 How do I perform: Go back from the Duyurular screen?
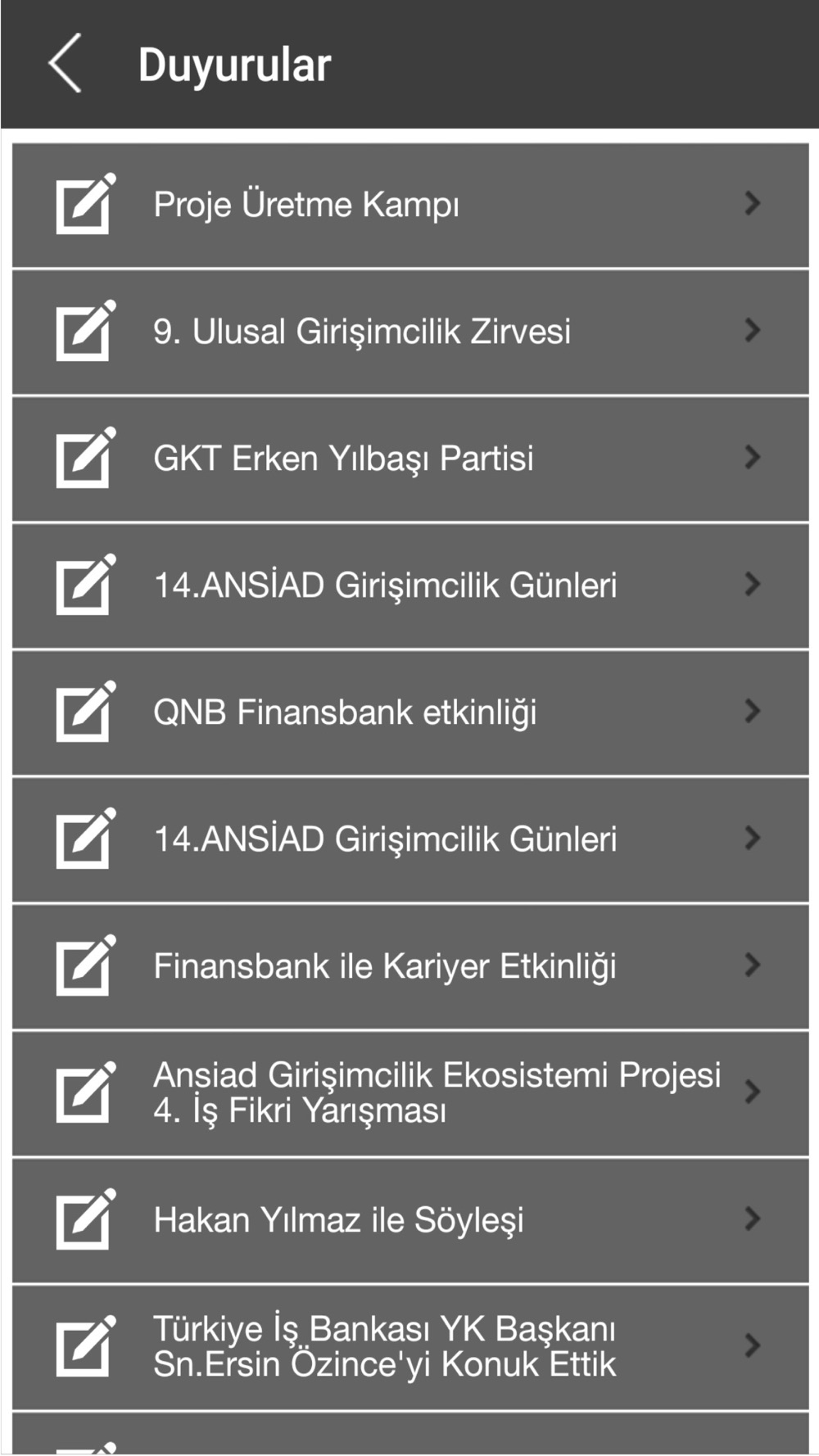click(x=65, y=64)
